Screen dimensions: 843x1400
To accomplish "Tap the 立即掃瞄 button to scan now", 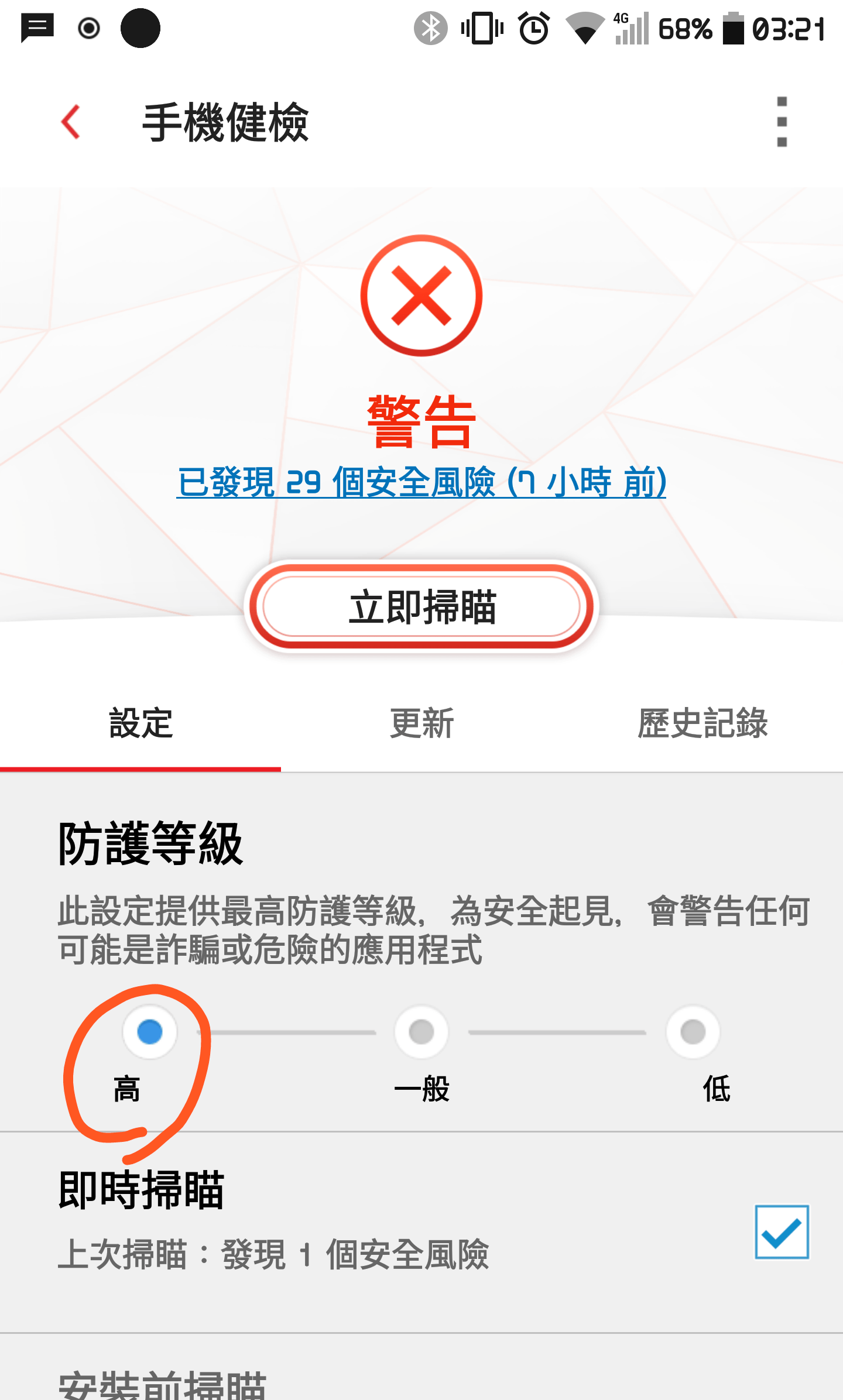I will [x=421, y=606].
